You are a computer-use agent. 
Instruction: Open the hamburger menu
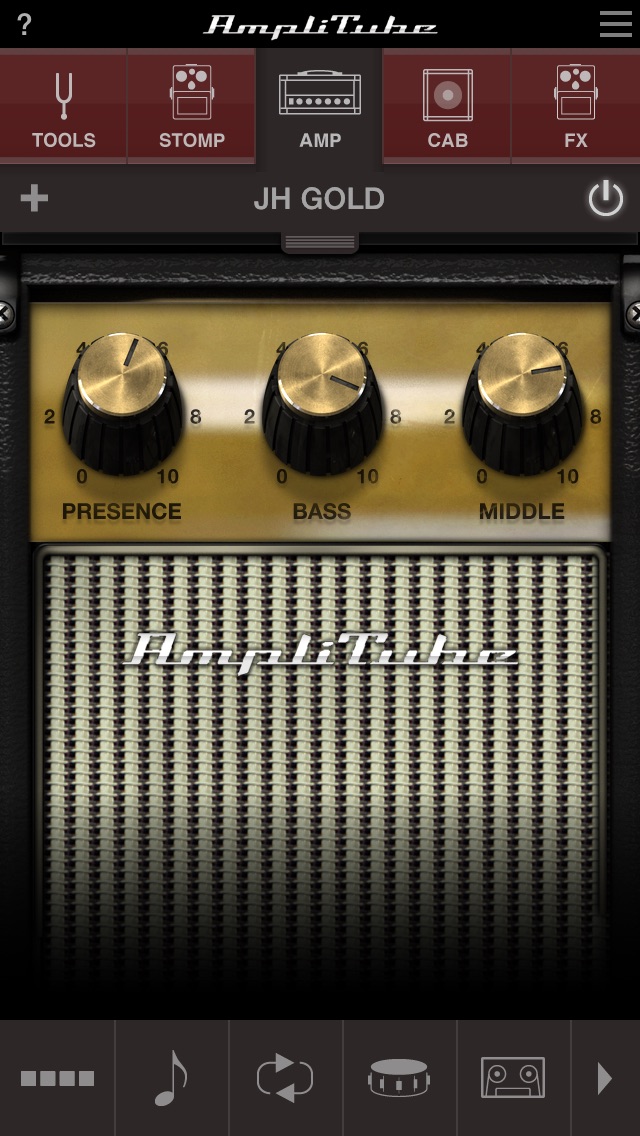(615, 25)
